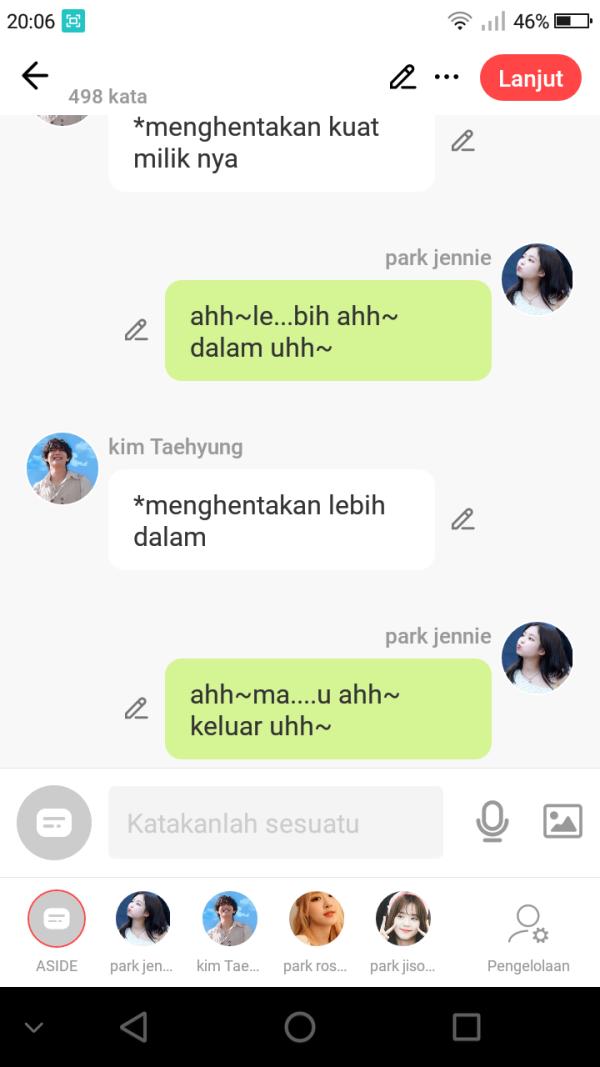Tap the pencil icon in the top bar
The height and width of the screenshot is (1067, 600).
point(402,77)
